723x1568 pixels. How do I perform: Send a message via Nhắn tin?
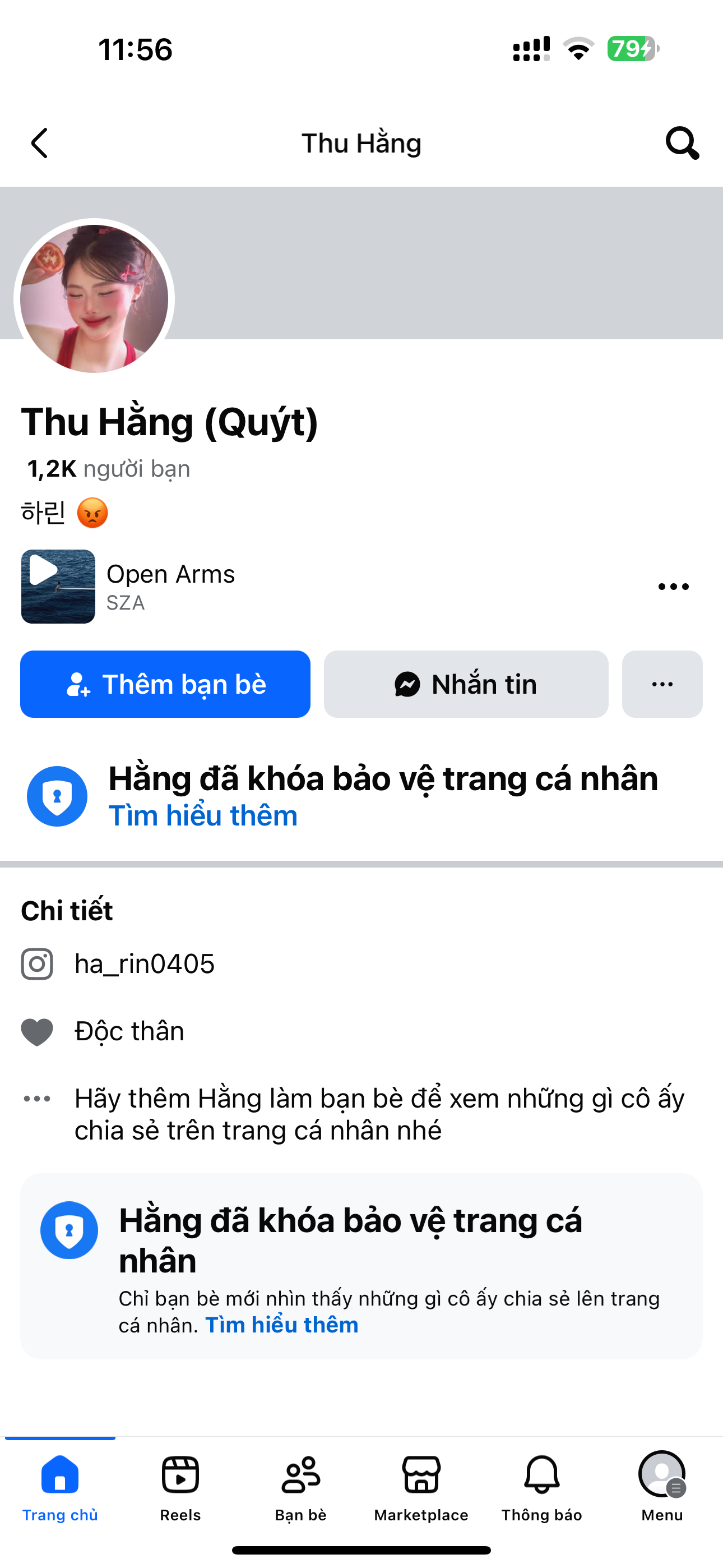[466, 684]
